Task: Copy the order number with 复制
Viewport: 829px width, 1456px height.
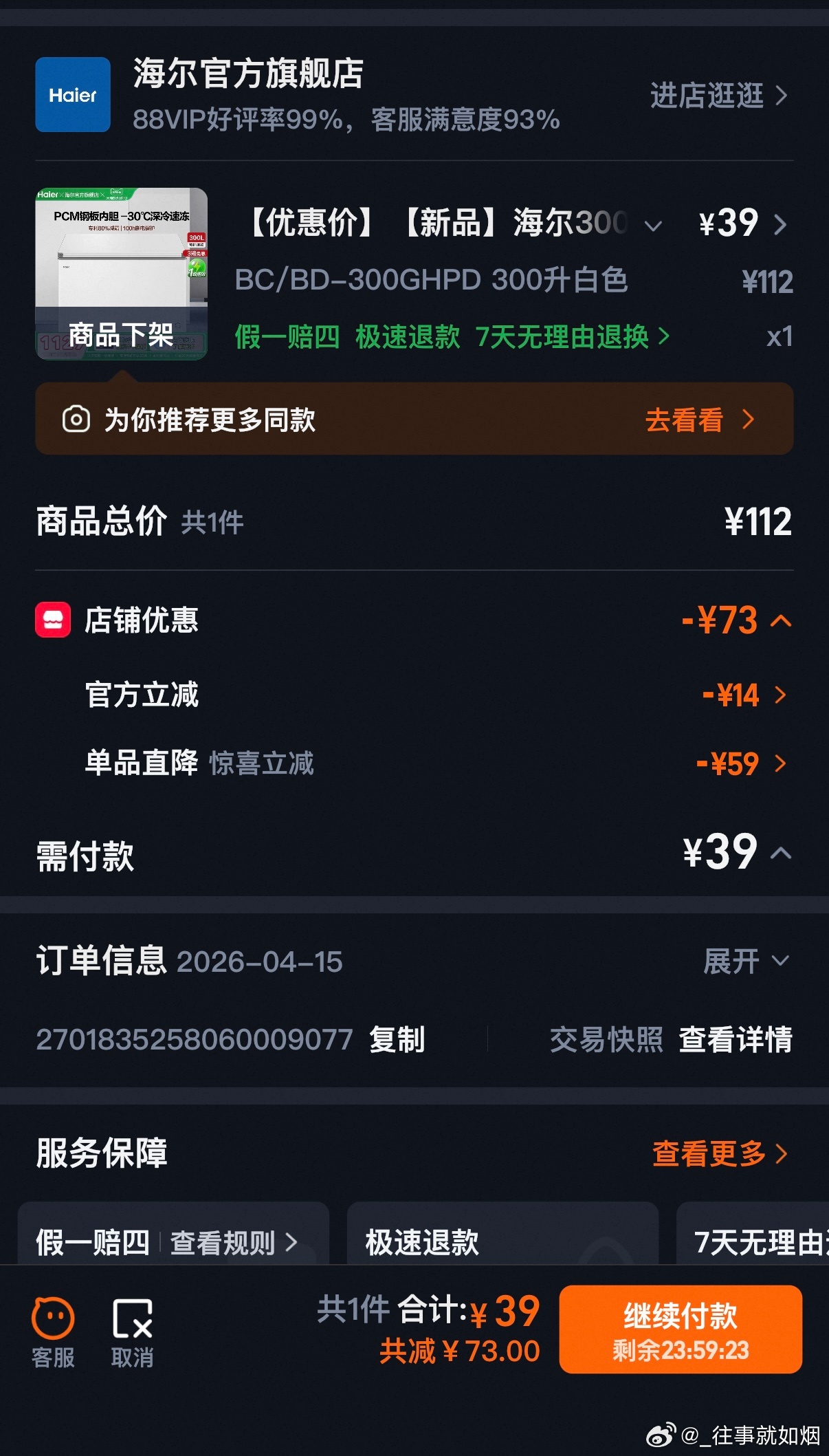Action: point(397,1039)
